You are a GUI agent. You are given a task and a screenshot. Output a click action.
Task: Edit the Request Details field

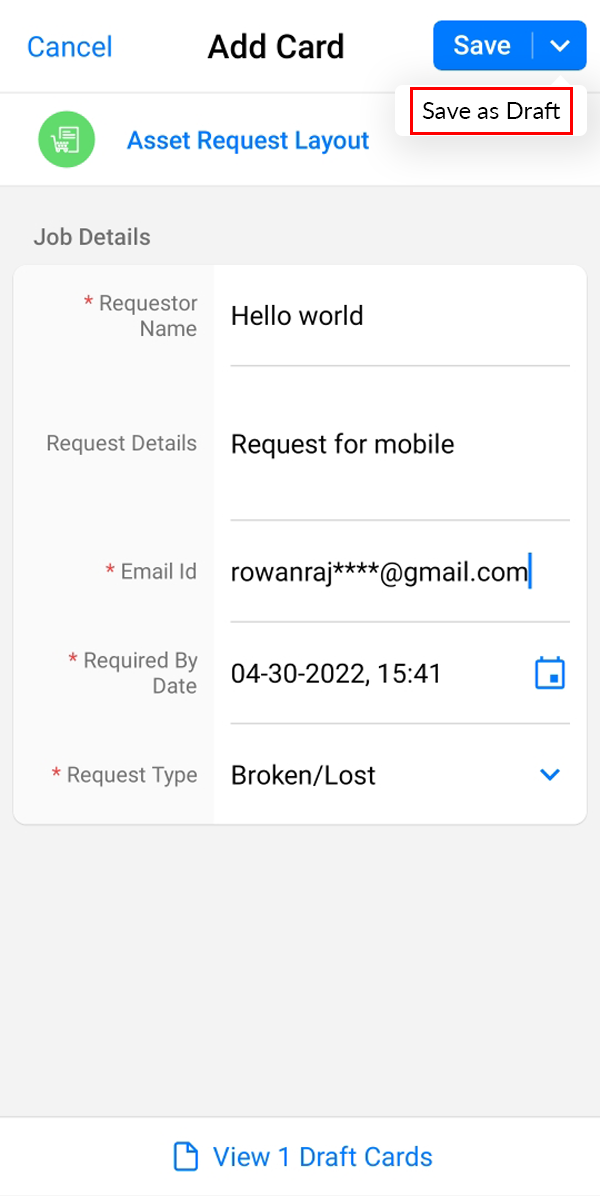tap(399, 445)
